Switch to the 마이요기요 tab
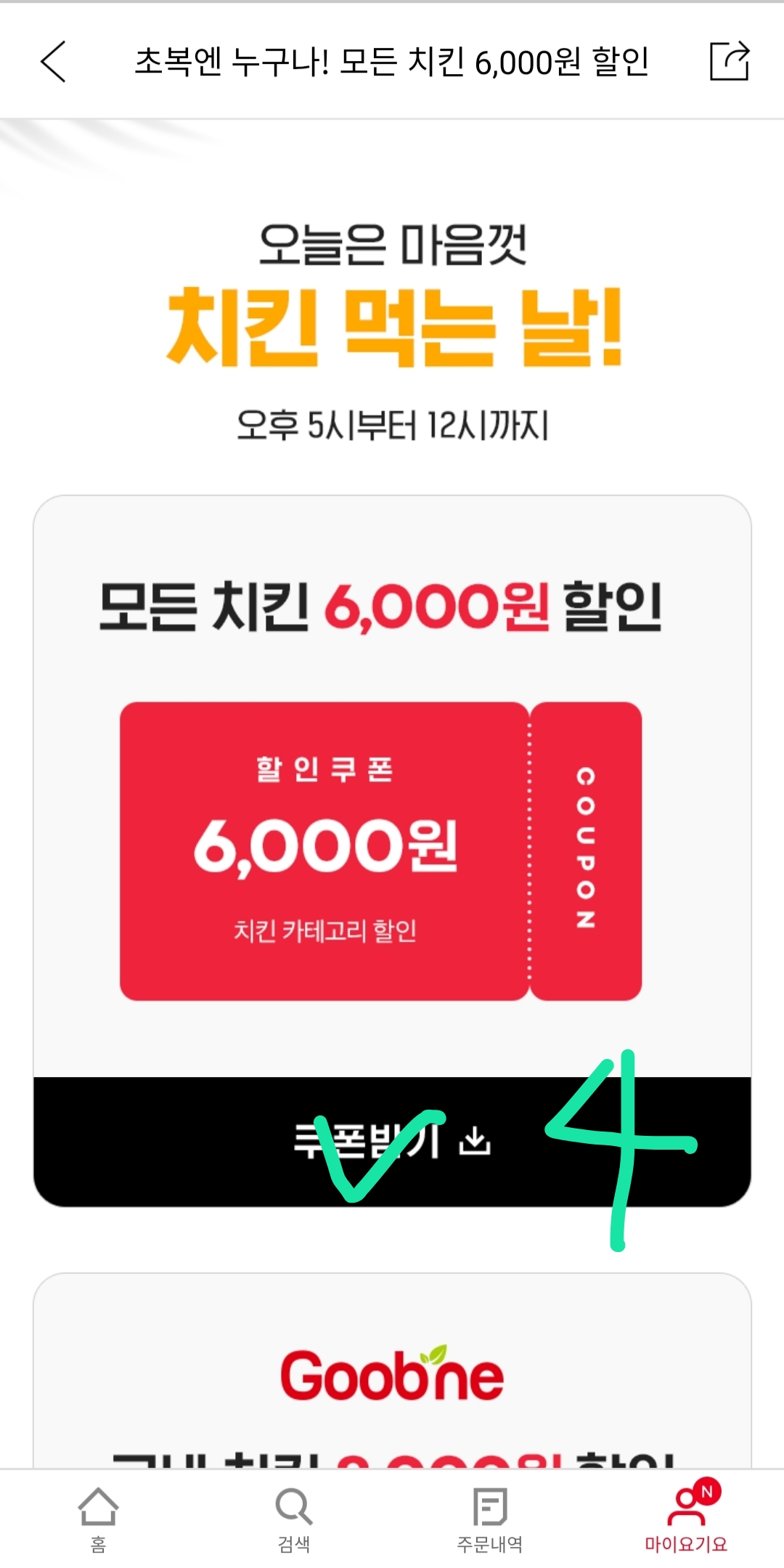The width and height of the screenshot is (784, 1568). pos(686,1518)
